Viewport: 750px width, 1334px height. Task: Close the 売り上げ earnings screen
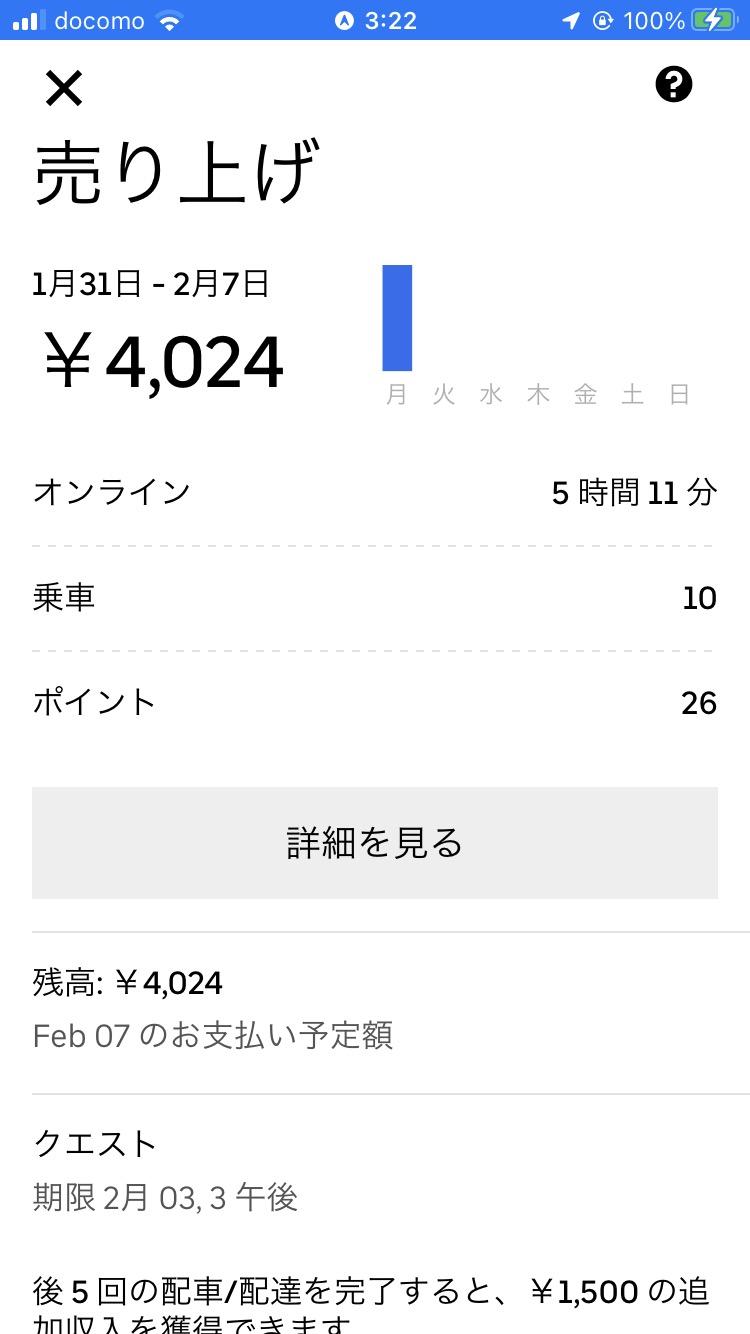click(64, 89)
